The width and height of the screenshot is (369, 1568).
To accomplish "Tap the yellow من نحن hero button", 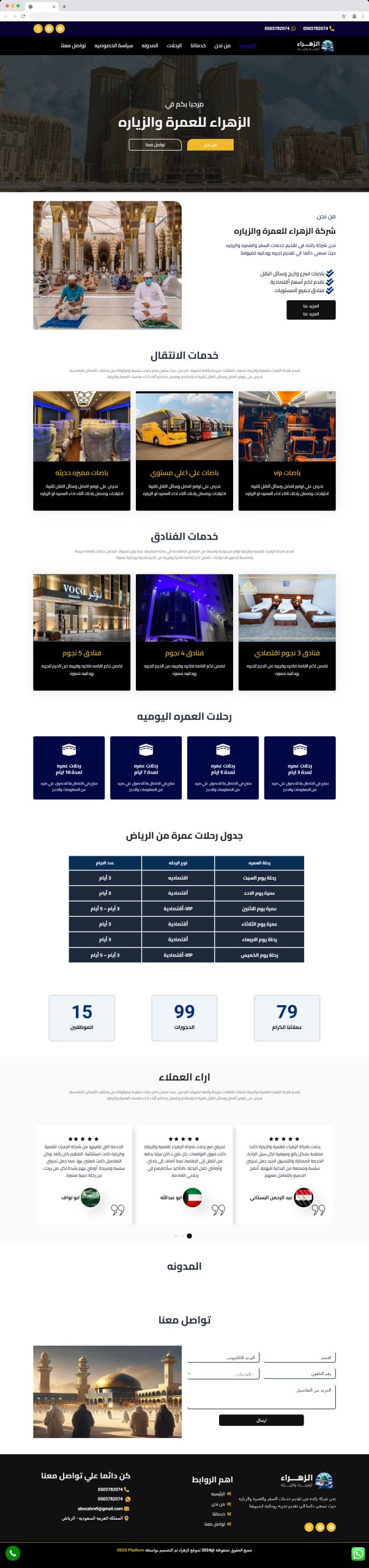I will 211,145.
